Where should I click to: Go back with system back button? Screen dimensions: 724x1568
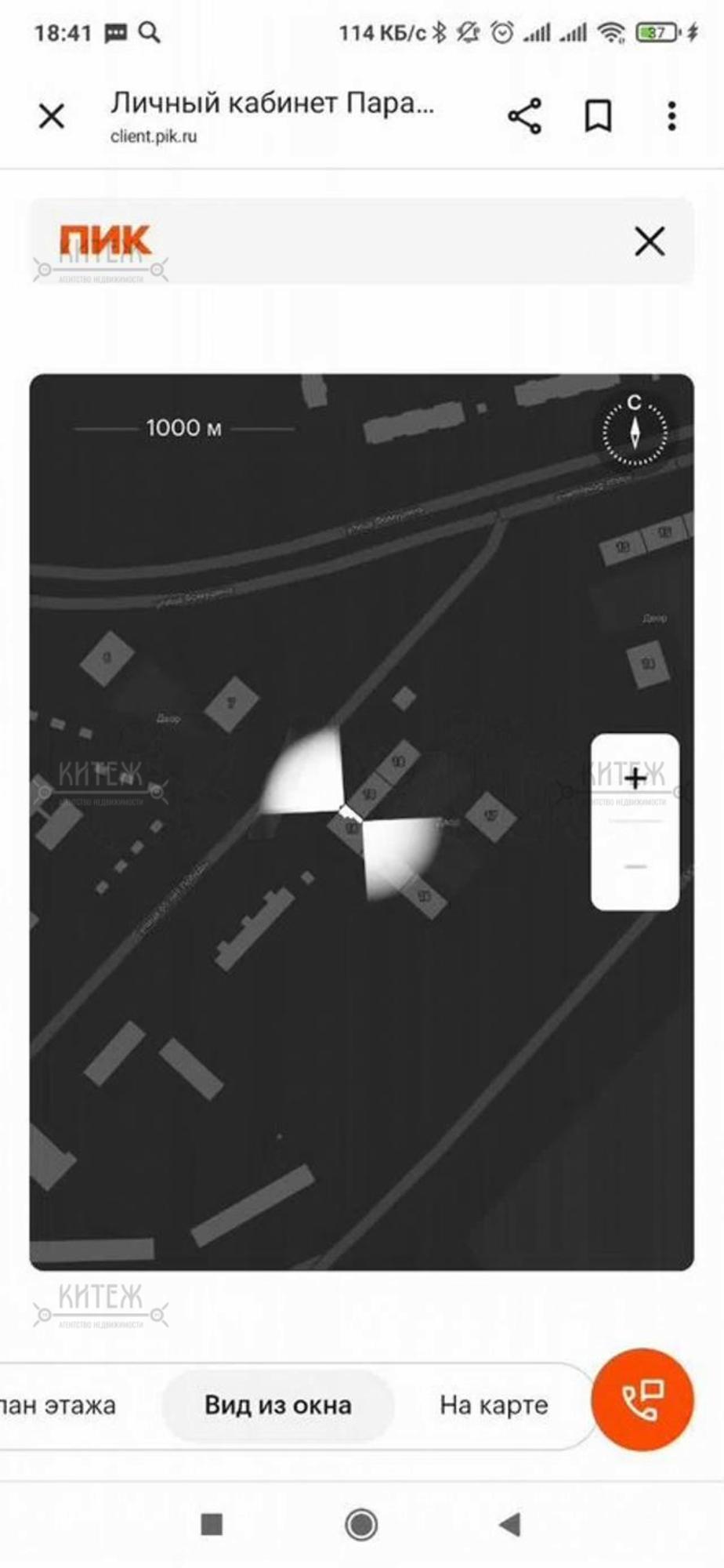pos(510,1525)
